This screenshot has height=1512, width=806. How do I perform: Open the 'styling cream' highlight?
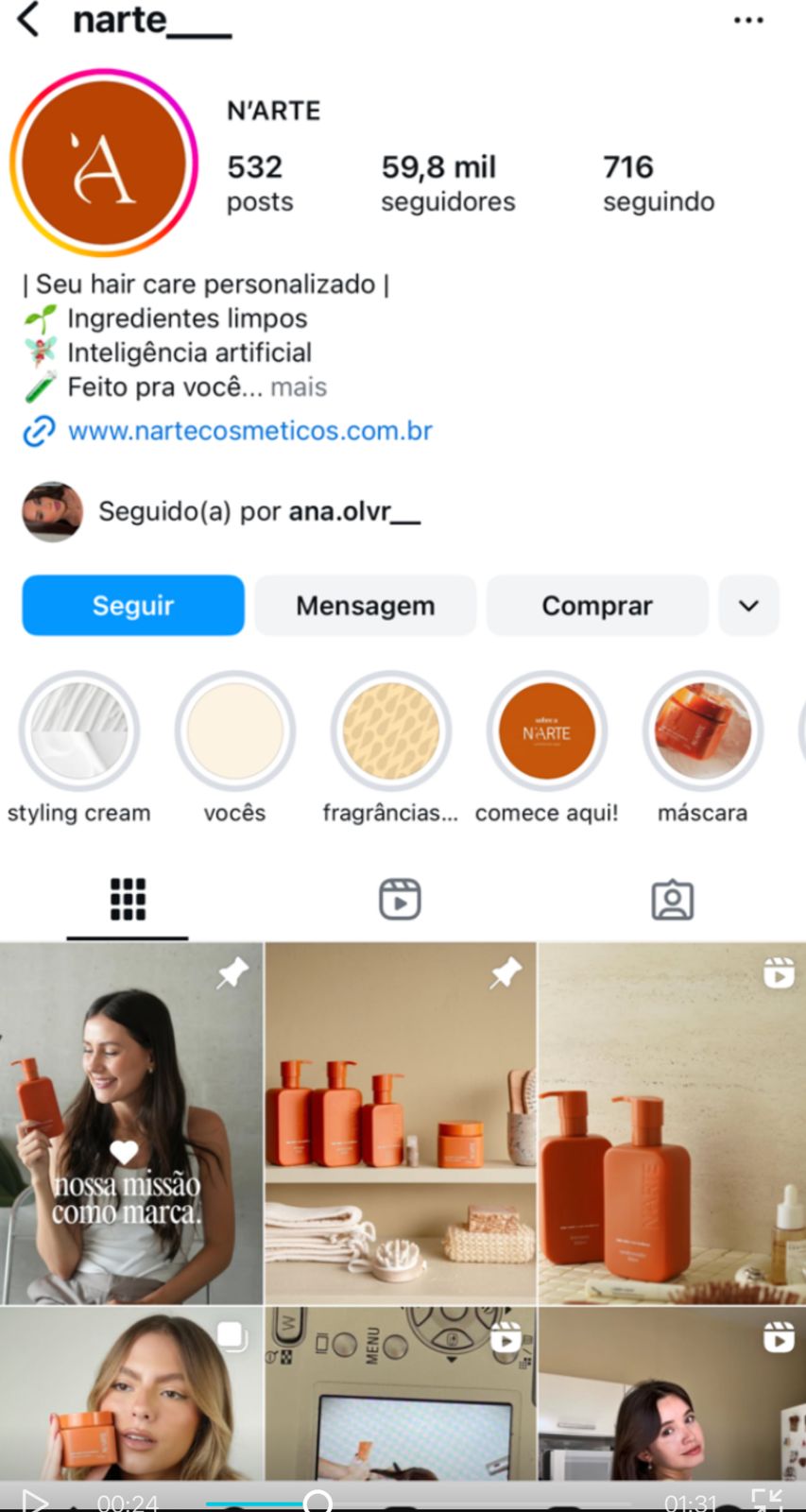(79, 731)
